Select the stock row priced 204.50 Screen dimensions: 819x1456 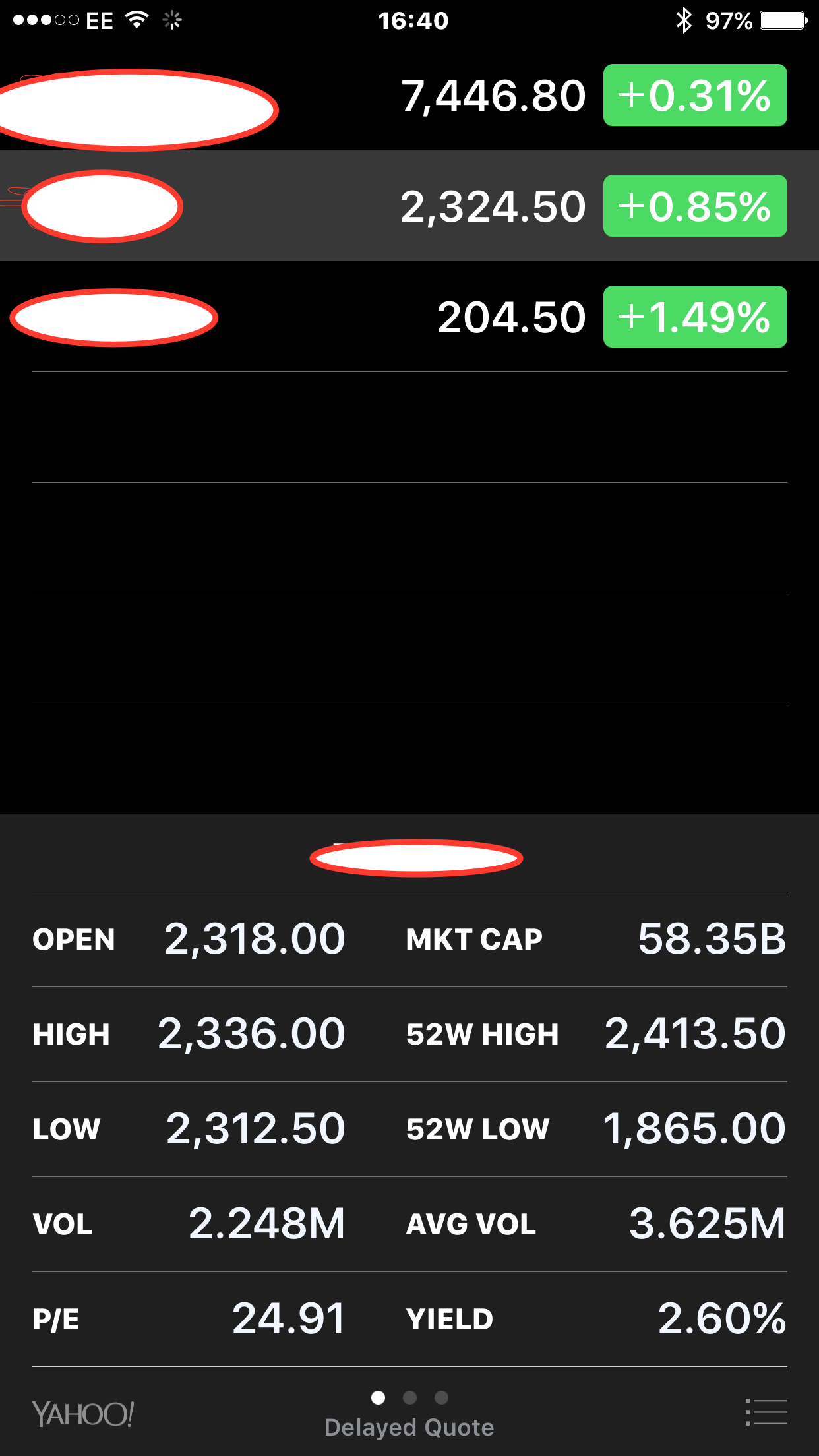pyautogui.click(x=409, y=317)
